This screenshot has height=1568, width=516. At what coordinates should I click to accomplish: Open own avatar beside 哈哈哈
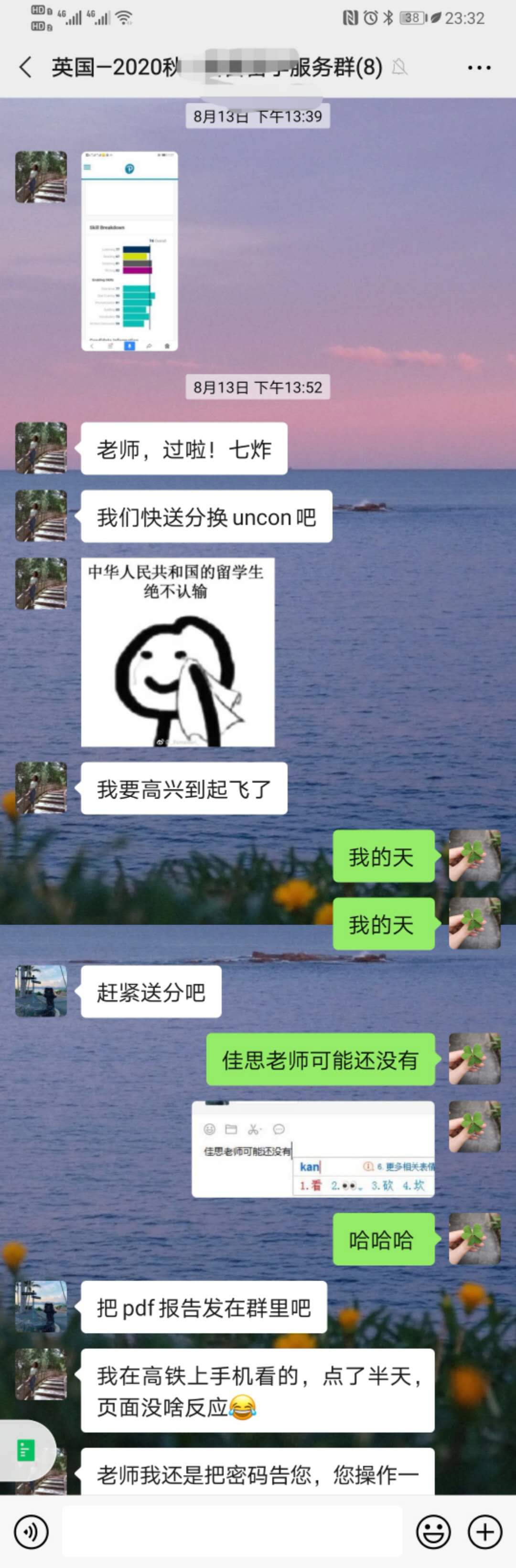(474, 1239)
